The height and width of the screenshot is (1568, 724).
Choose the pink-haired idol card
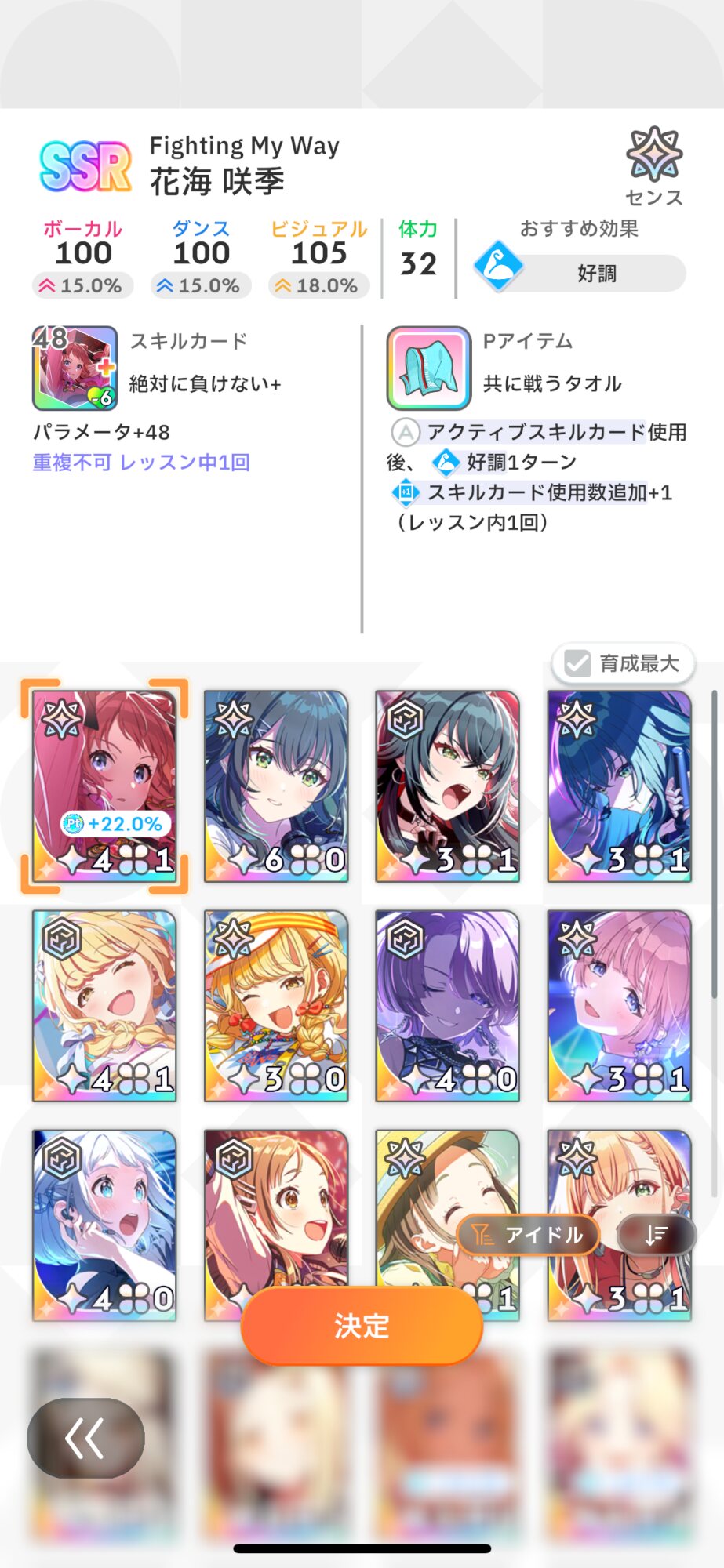click(619, 1005)
